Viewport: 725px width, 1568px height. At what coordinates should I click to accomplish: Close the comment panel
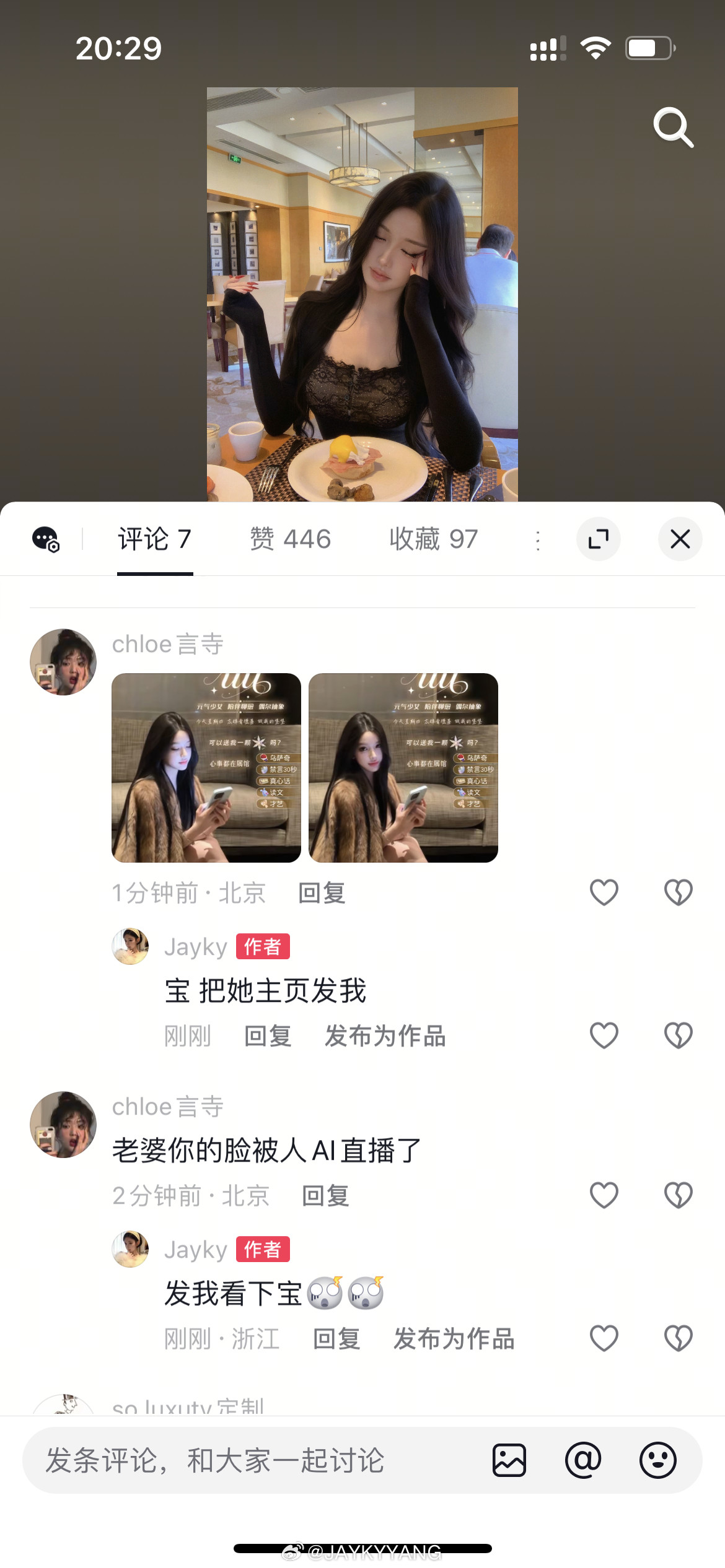tap(680, 539)
